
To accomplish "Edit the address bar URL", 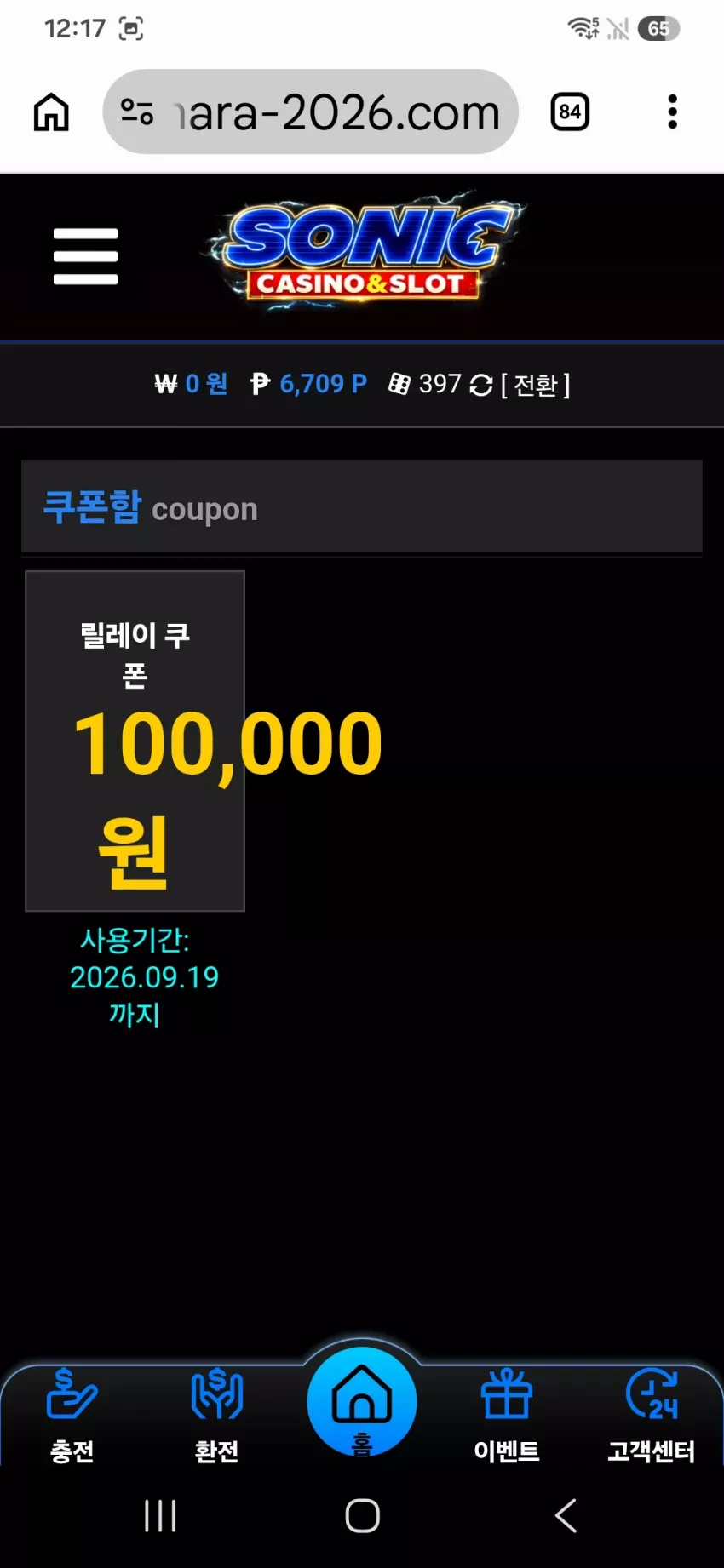I will pyautogui.click(x=311, y=112).
